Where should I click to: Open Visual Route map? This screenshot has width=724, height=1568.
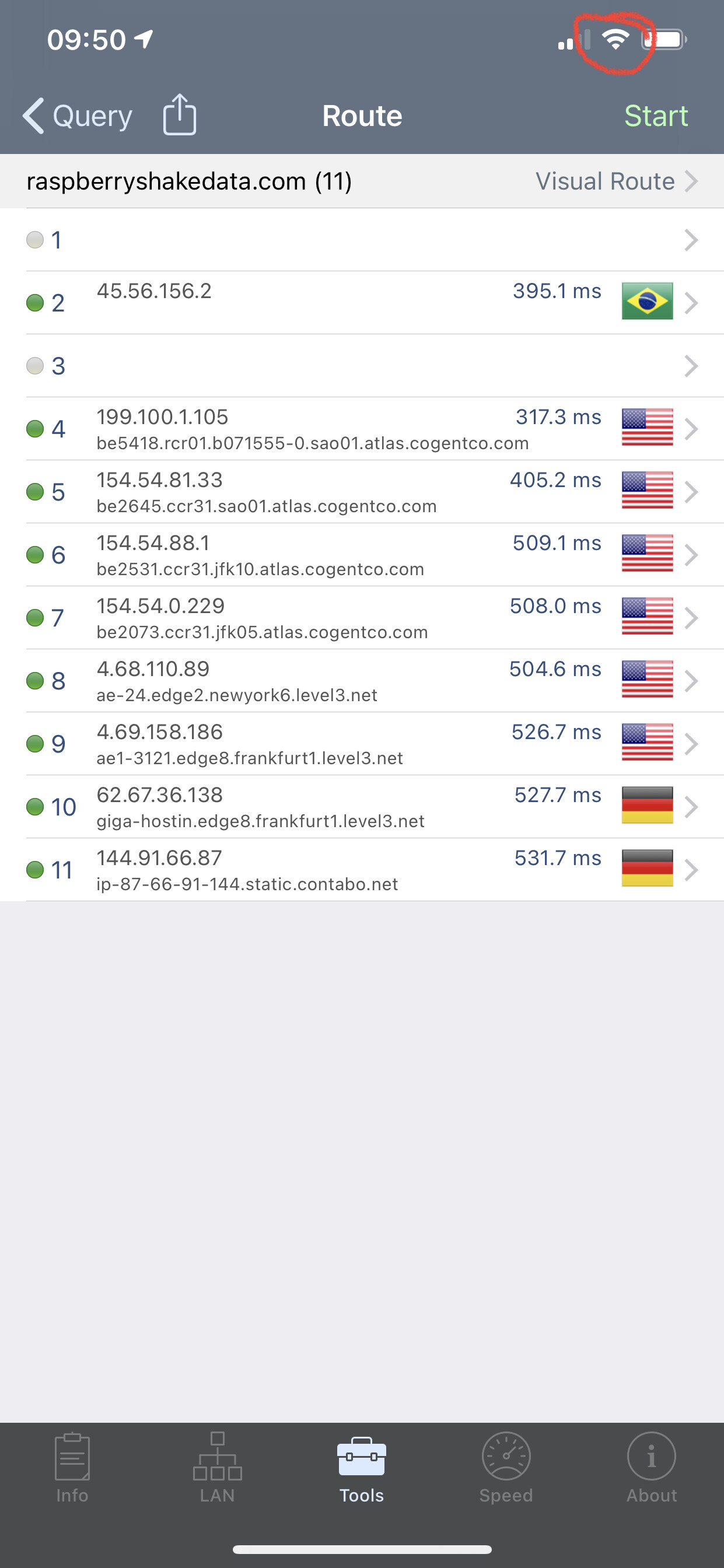(616, 181)
